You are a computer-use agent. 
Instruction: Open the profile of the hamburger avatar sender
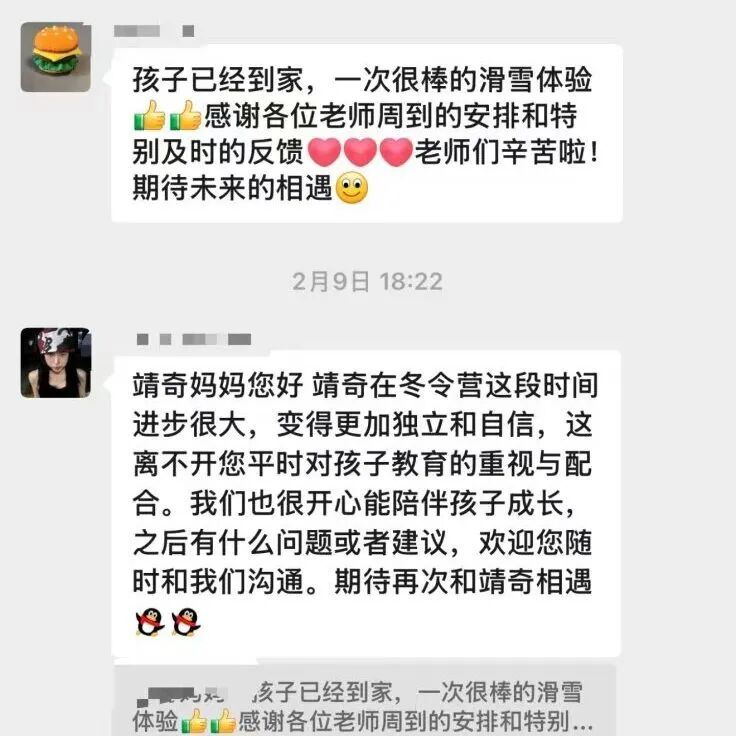[x=56, y=57]
